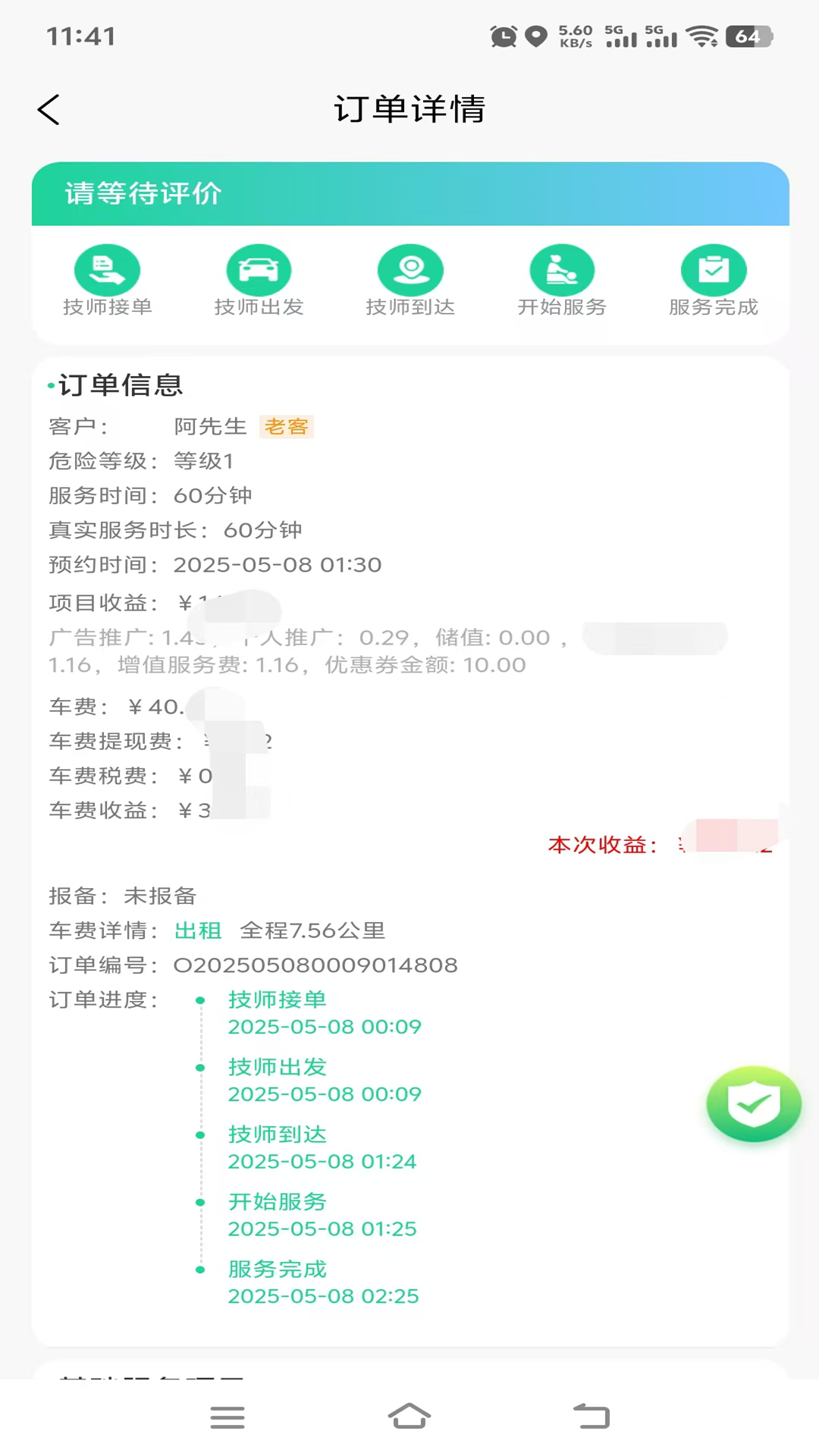Select the 开始服务 start service icon
The width and height of the screenshot is (819, 1456).
[562, 269]
